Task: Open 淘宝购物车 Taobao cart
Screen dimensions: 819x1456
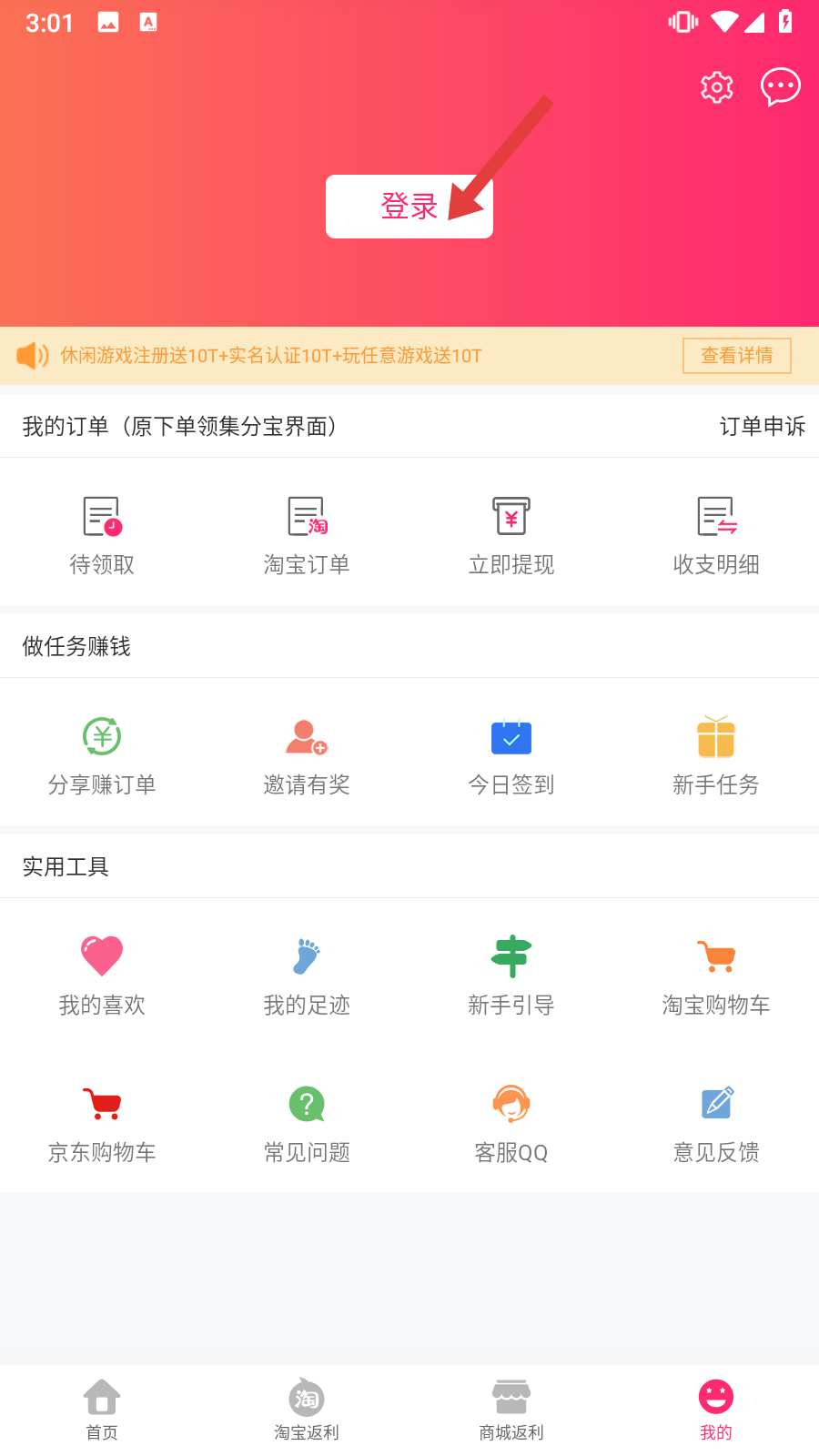Action: [716, 976]
